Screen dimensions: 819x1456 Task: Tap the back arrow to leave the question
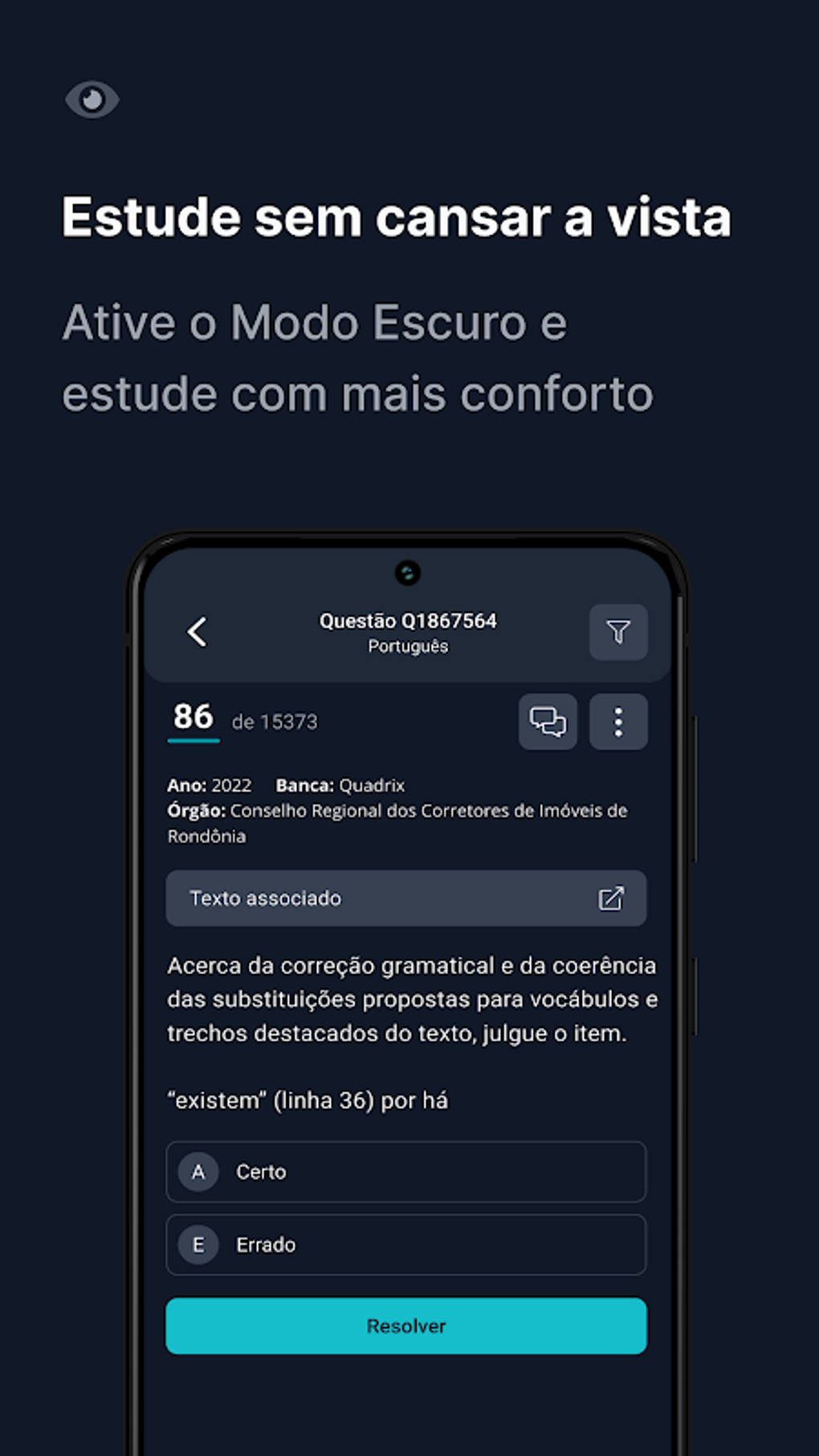coord(197,633)
